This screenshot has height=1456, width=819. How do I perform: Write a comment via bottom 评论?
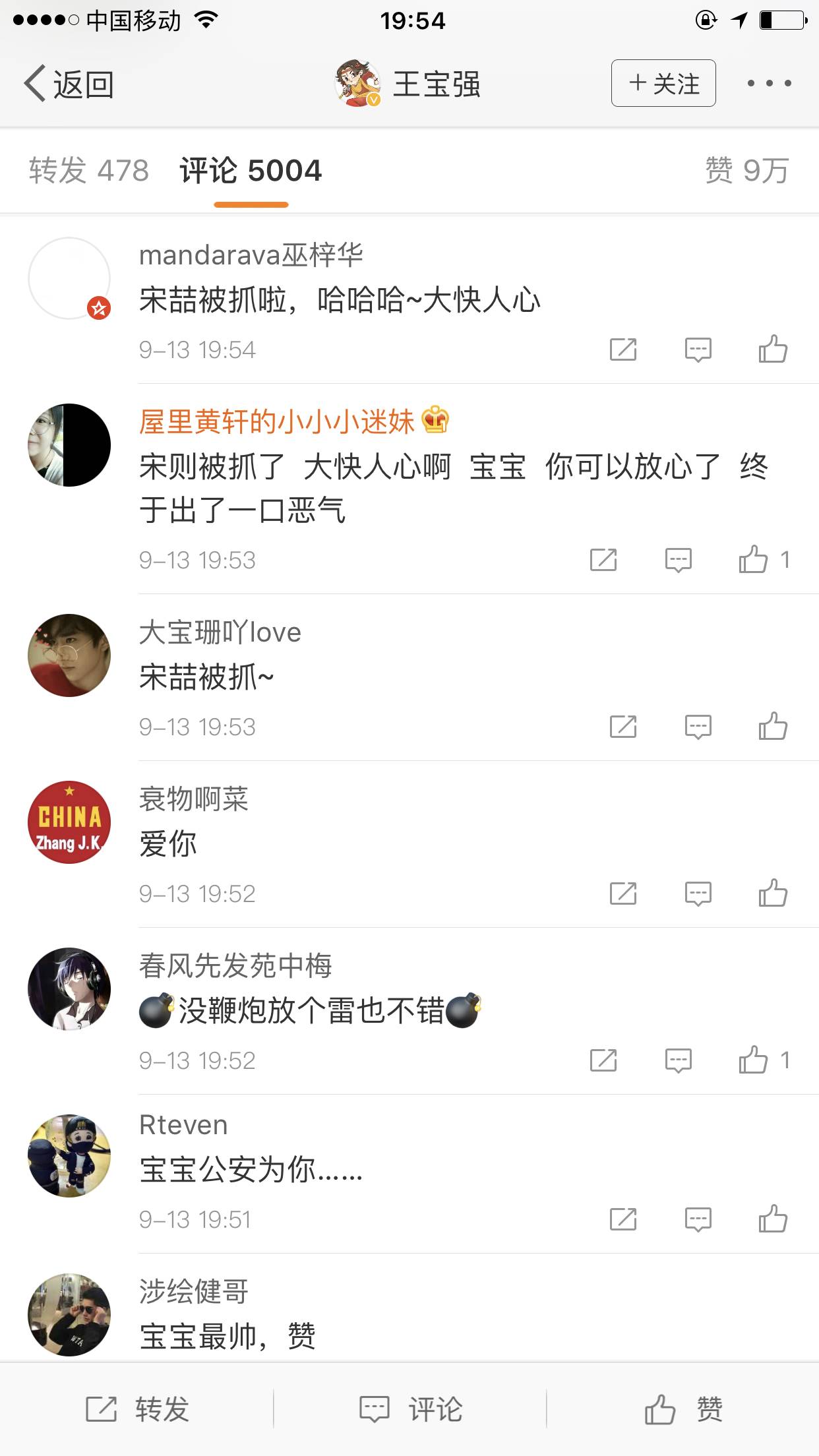click(x=410, y=1410)
